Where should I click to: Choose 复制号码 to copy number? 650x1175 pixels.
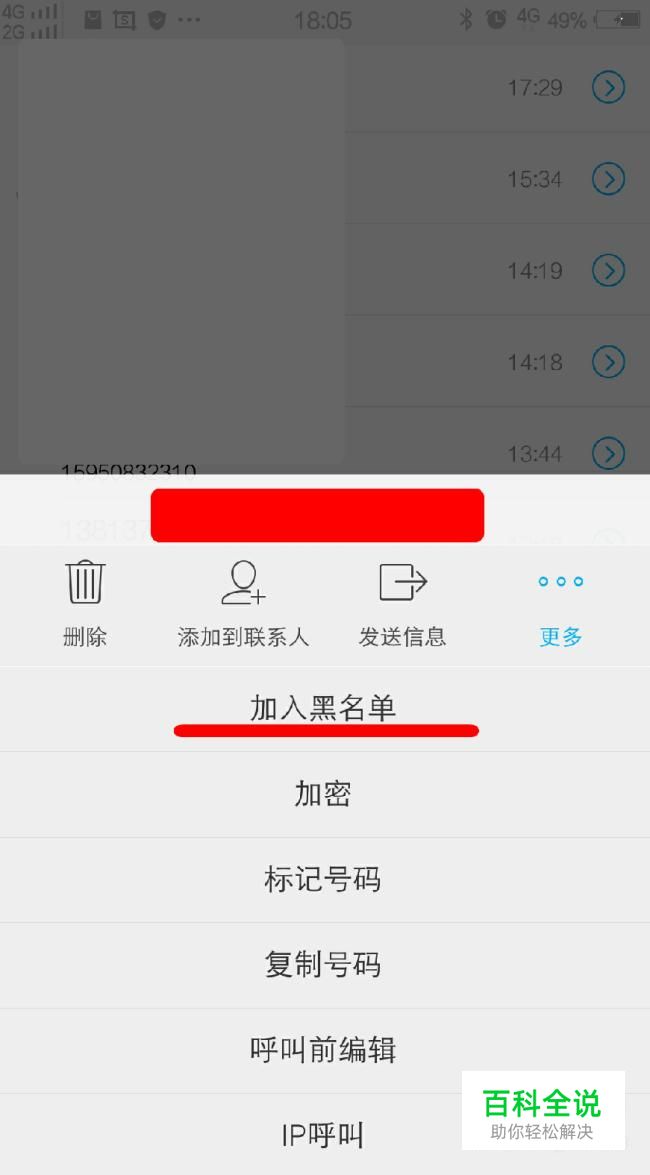(x=325, y=965)
